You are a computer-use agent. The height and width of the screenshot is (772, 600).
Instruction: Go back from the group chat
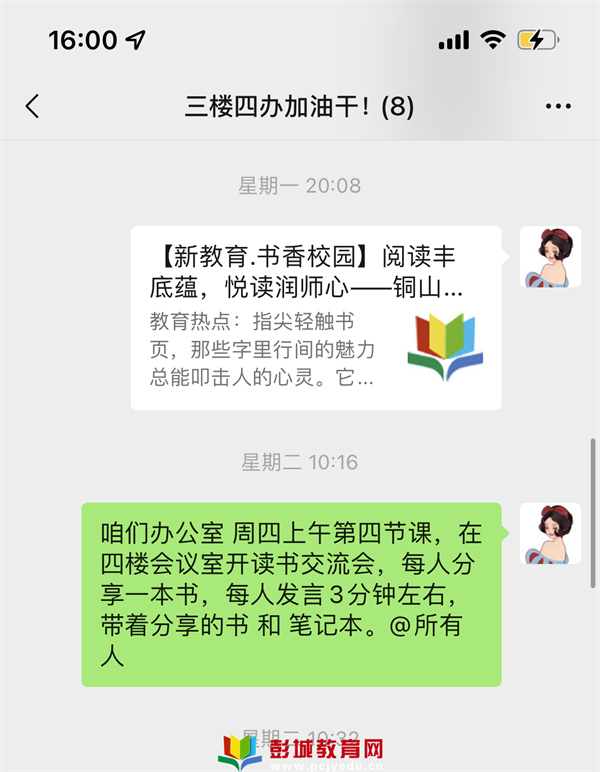pyautogui.click(x=32, y=107)
